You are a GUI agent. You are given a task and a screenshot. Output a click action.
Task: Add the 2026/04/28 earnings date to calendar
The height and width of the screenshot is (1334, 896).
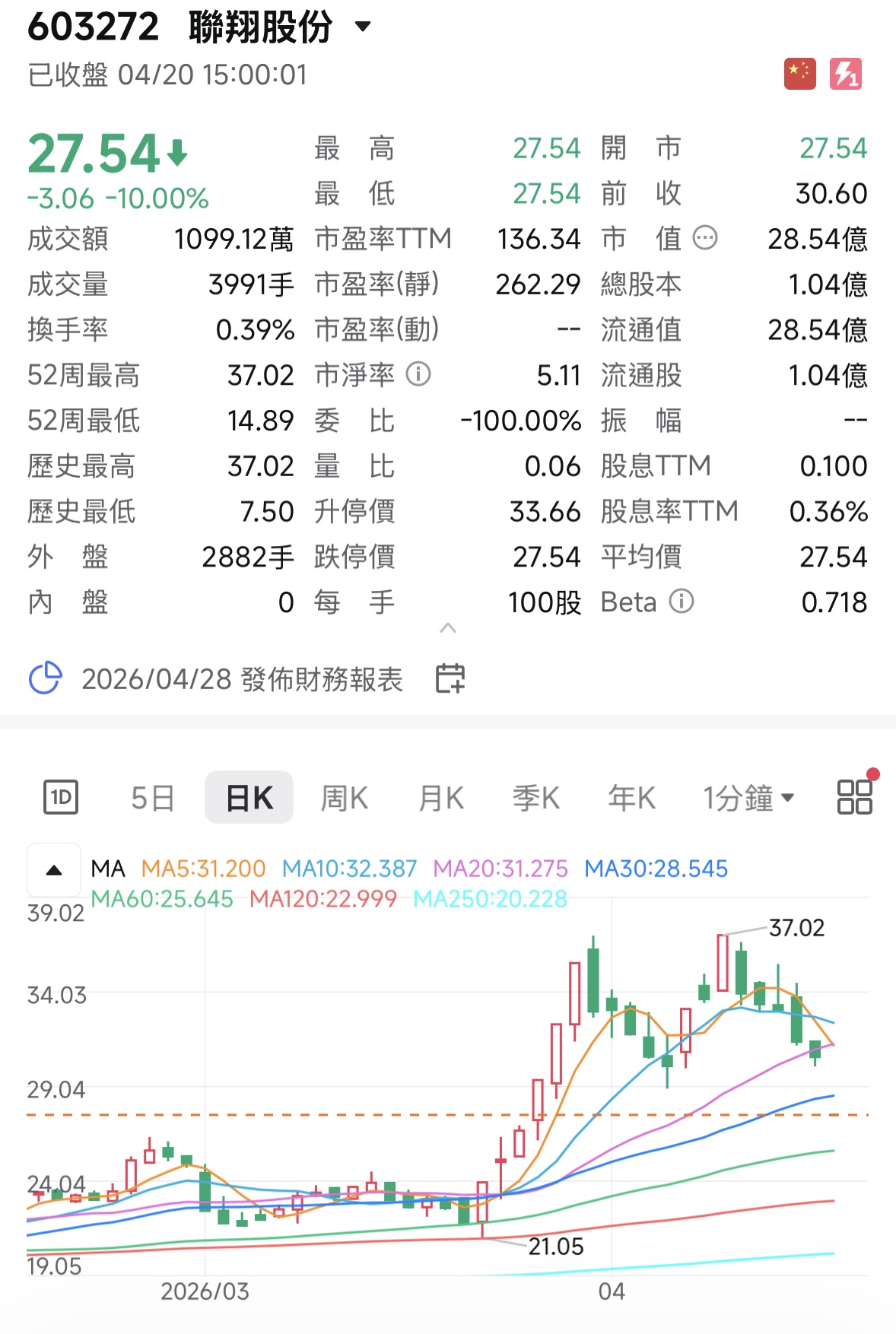click(450, 678)
